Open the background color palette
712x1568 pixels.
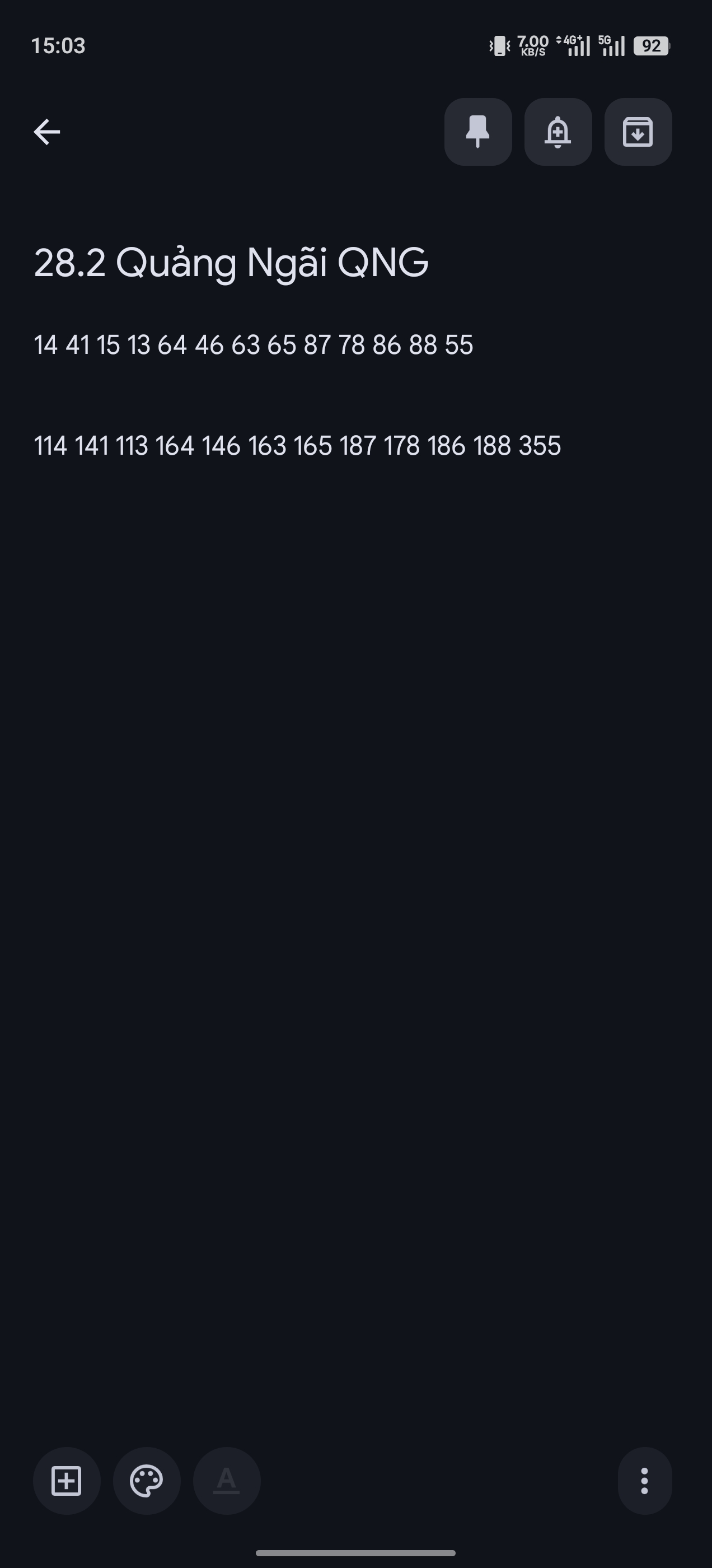pyautogui.click(x=147, y=1481)
